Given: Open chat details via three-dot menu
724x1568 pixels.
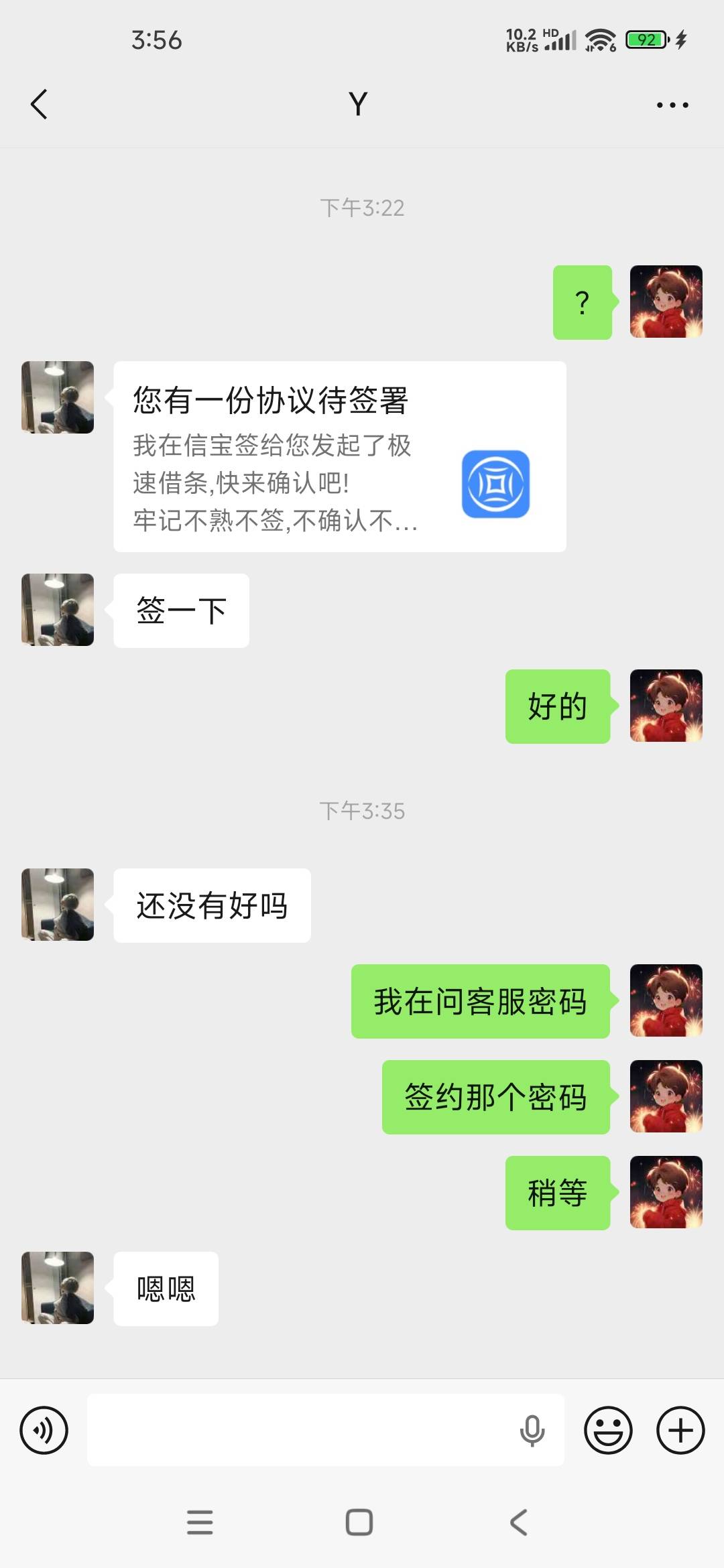Looking at the screenshot, I should tap(672, 105).
